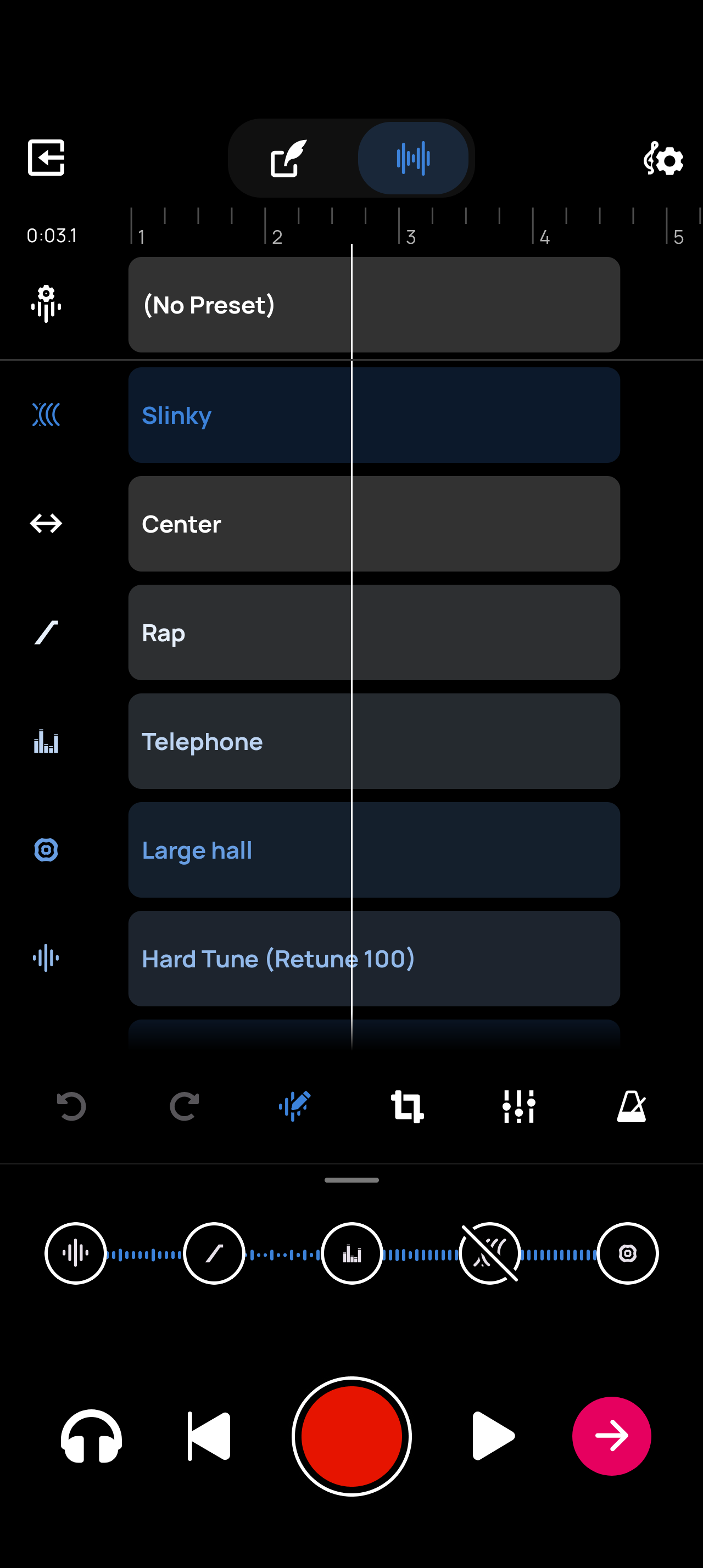Enable the crossed-out effect in the chain
The width and height of the screenshot is (703, 1568).
[x=489, y=1253]
